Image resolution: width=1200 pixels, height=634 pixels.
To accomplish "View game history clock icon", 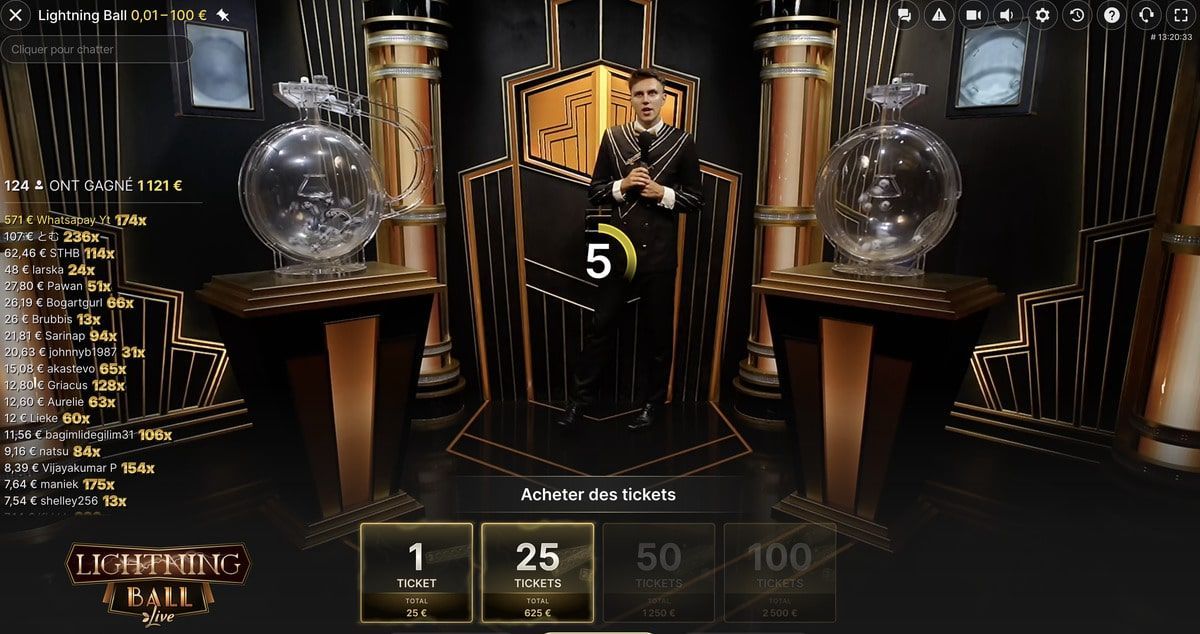I will [x=1077, y=15].
